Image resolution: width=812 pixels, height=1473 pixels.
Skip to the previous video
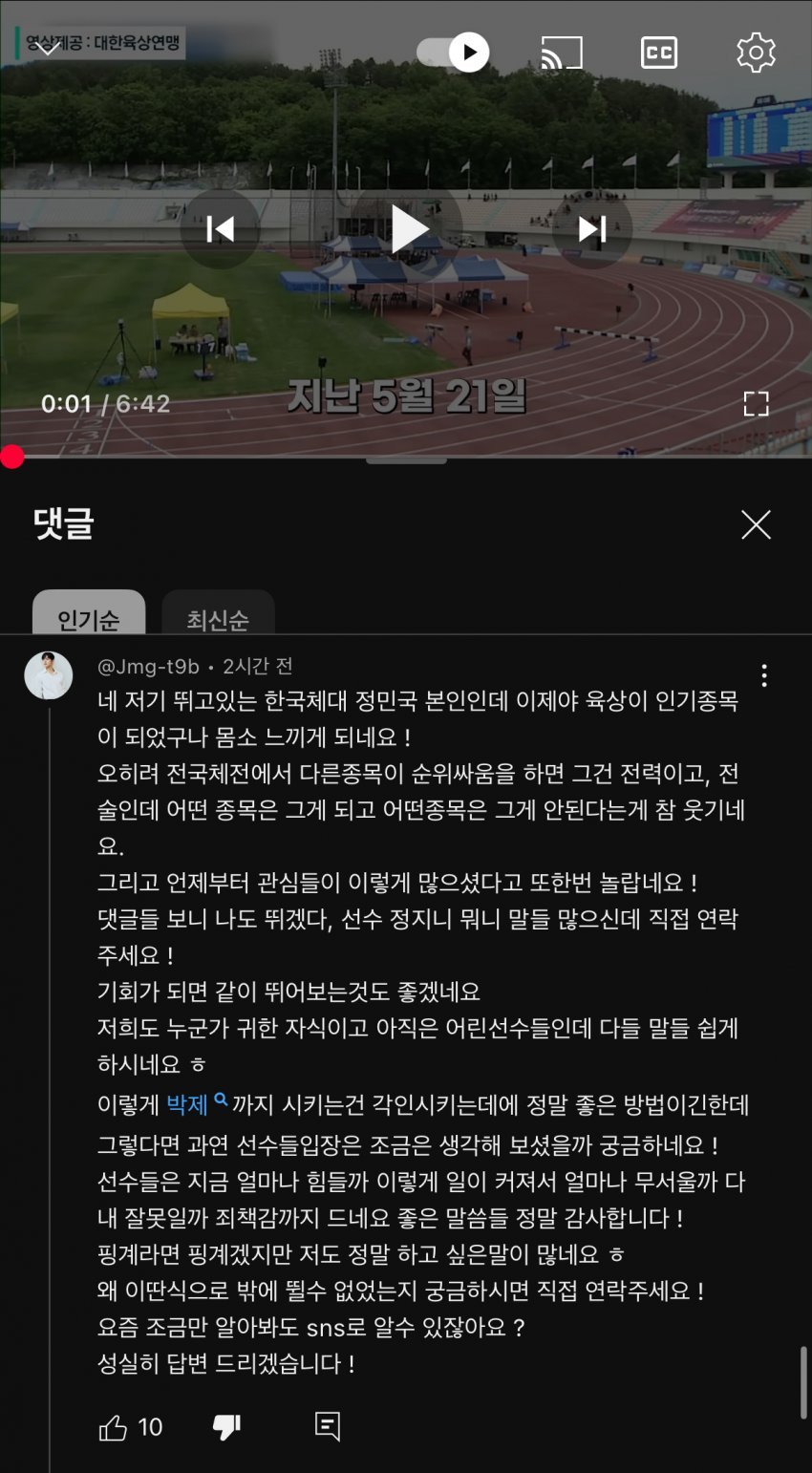pos(221,229)
